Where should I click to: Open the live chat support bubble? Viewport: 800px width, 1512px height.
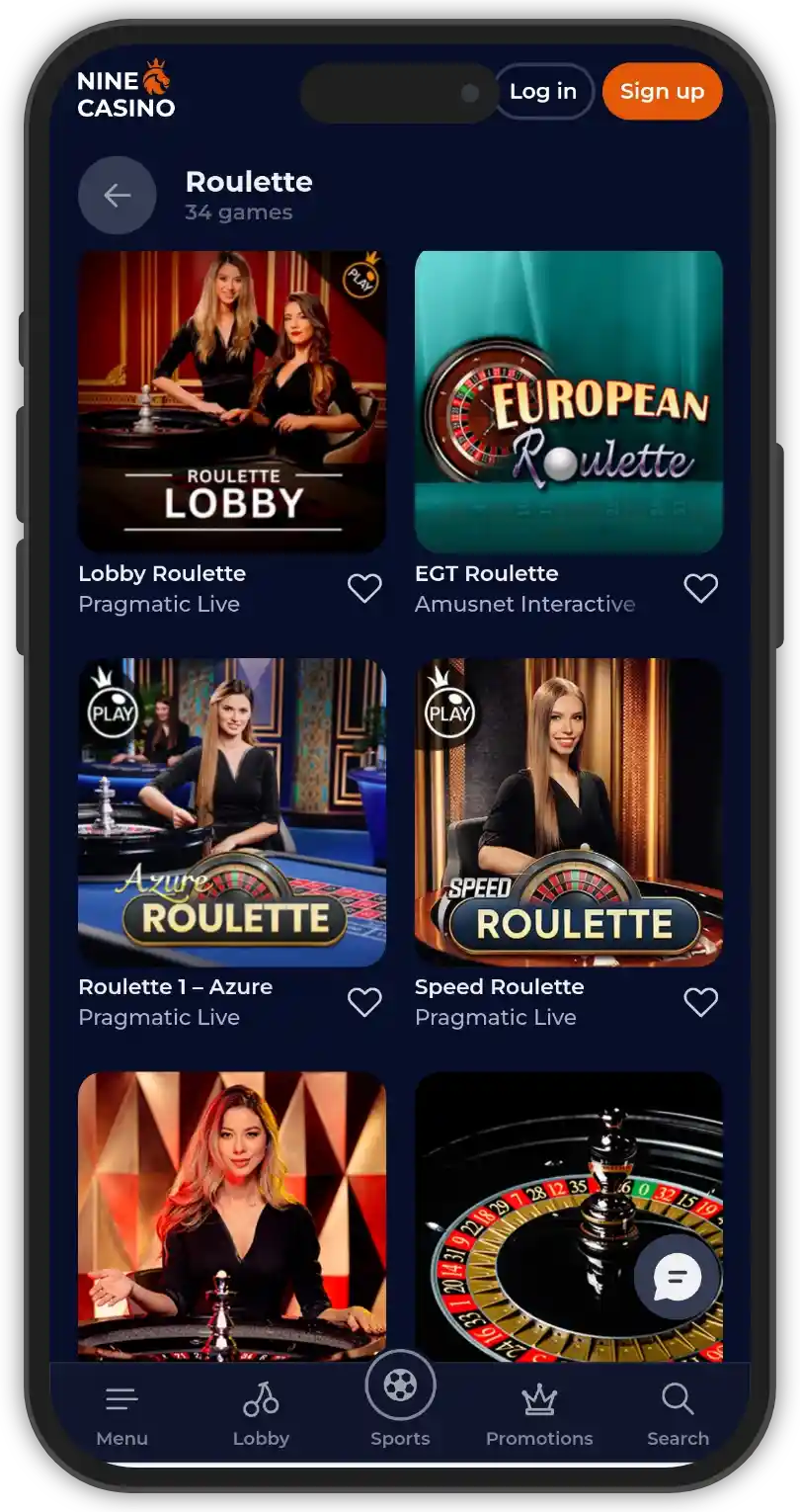(x=678, y=1277)
